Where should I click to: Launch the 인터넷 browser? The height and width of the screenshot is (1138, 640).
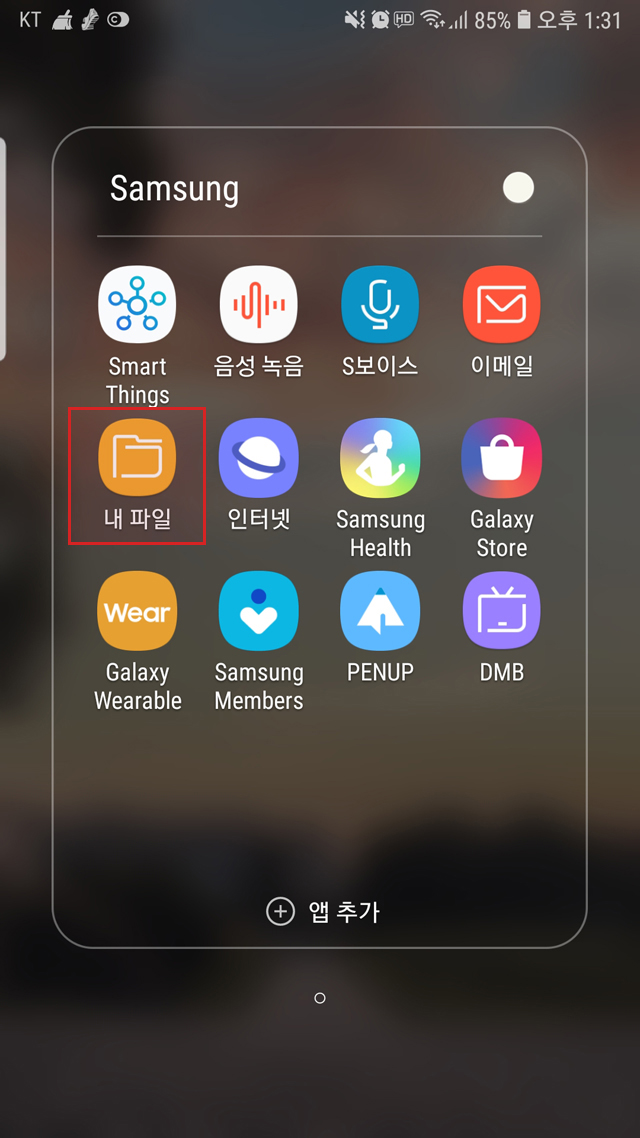point(259,458)
